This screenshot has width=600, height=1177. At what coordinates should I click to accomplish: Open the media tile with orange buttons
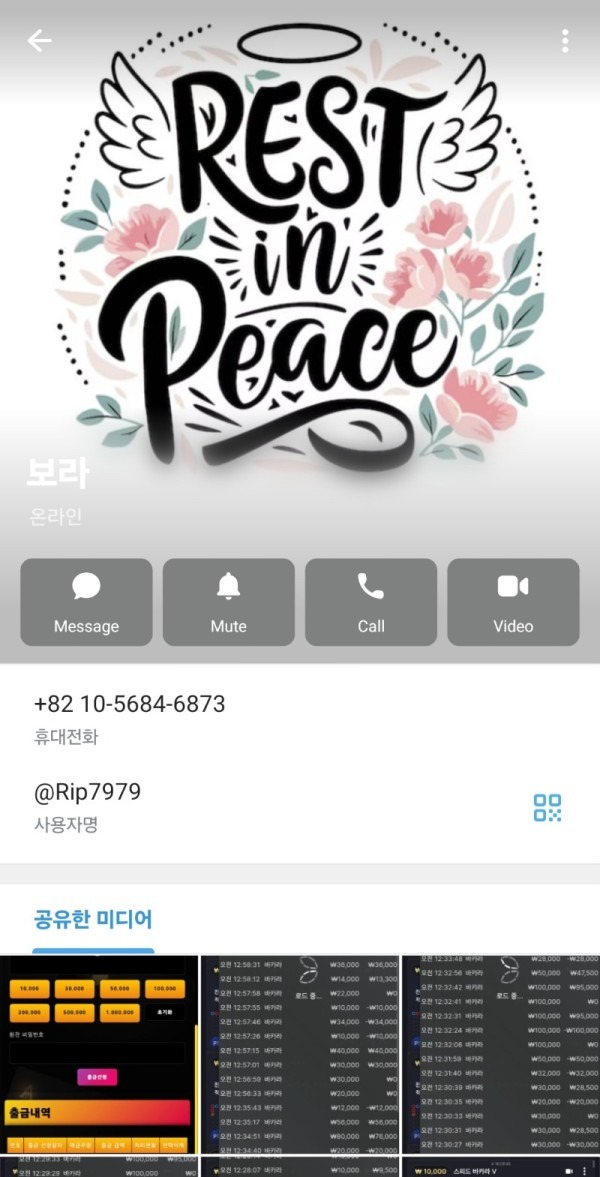click(99, 1054)
